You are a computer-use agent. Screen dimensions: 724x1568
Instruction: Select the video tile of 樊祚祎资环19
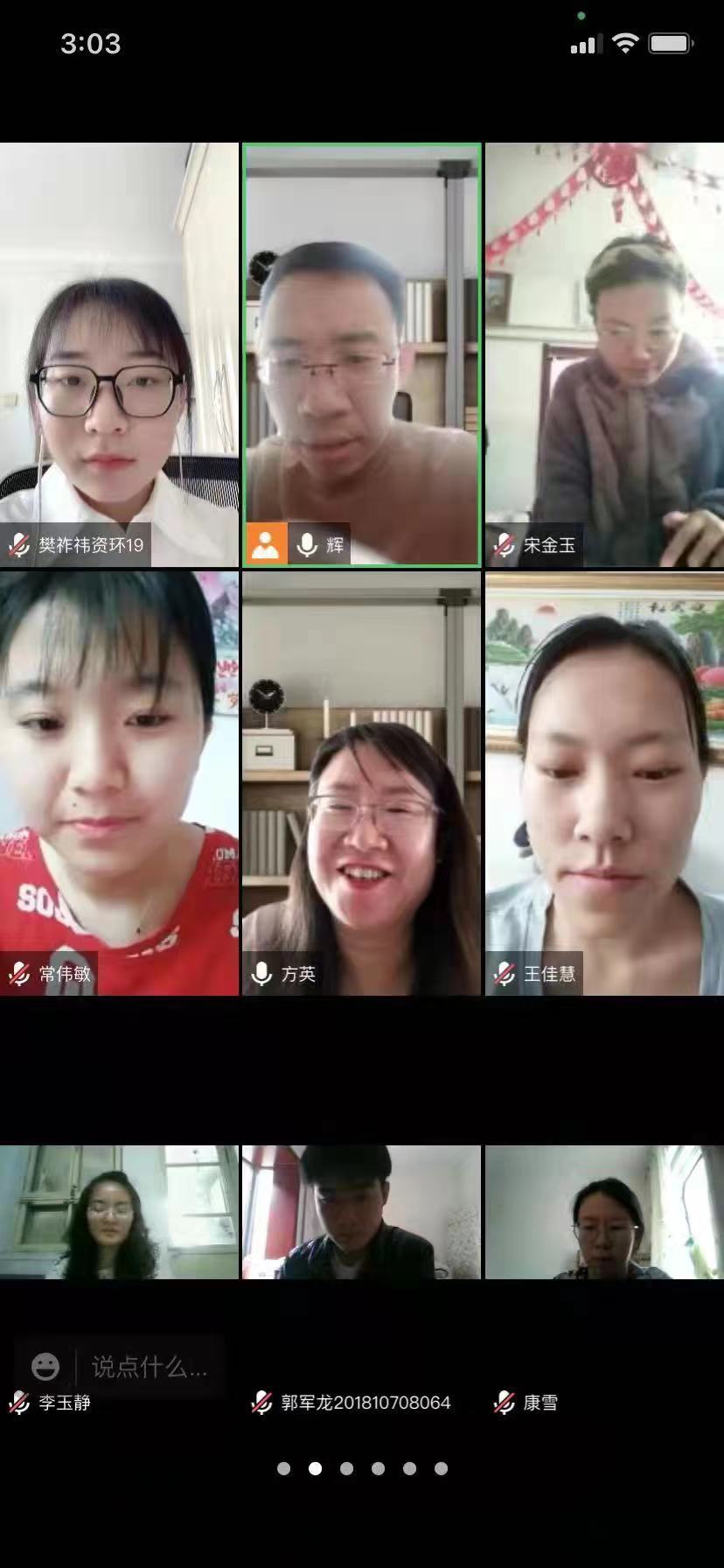coord(119,354)
